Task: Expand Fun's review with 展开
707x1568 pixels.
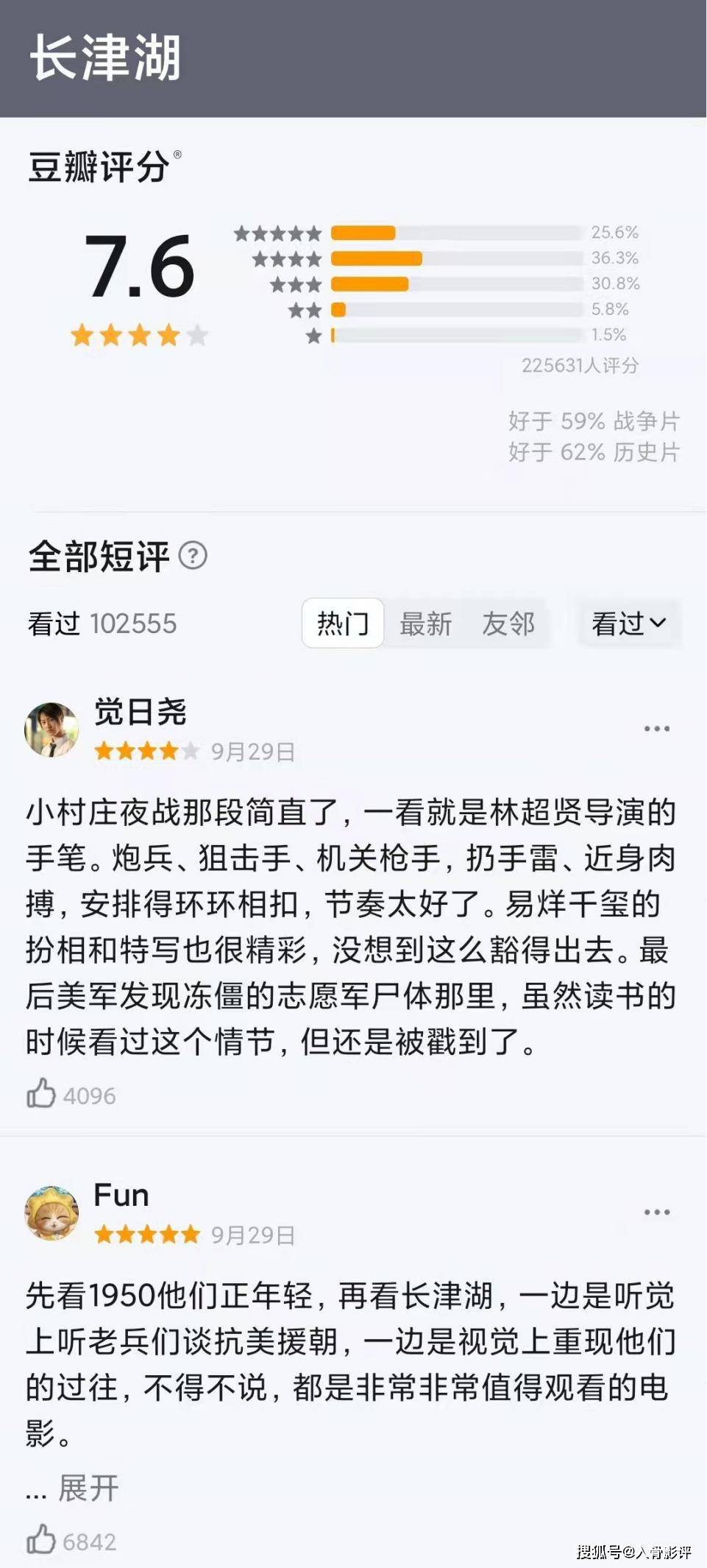Action: pyautogui.click(x=88, y=1488)
